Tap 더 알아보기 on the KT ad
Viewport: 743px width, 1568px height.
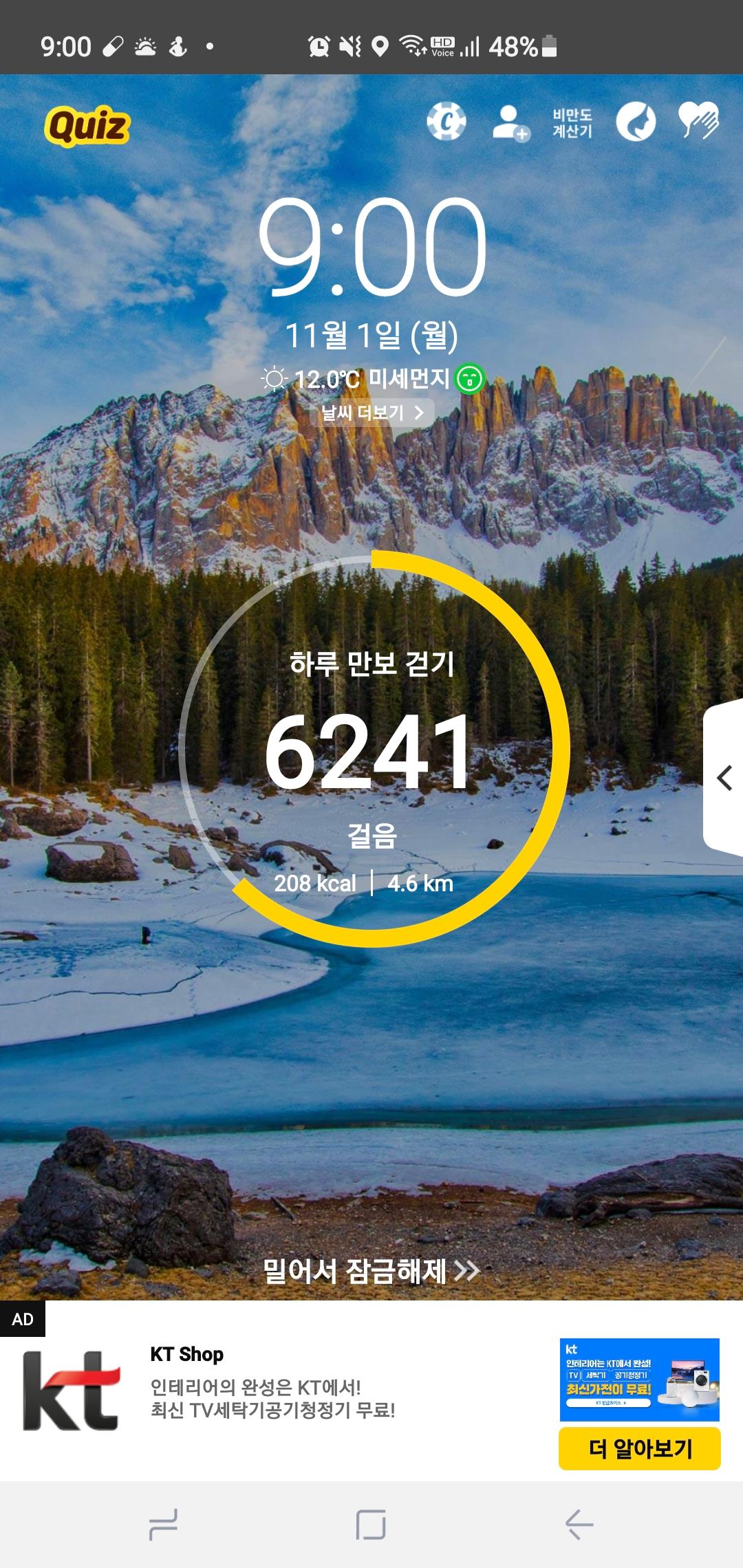pos(639,1449)
